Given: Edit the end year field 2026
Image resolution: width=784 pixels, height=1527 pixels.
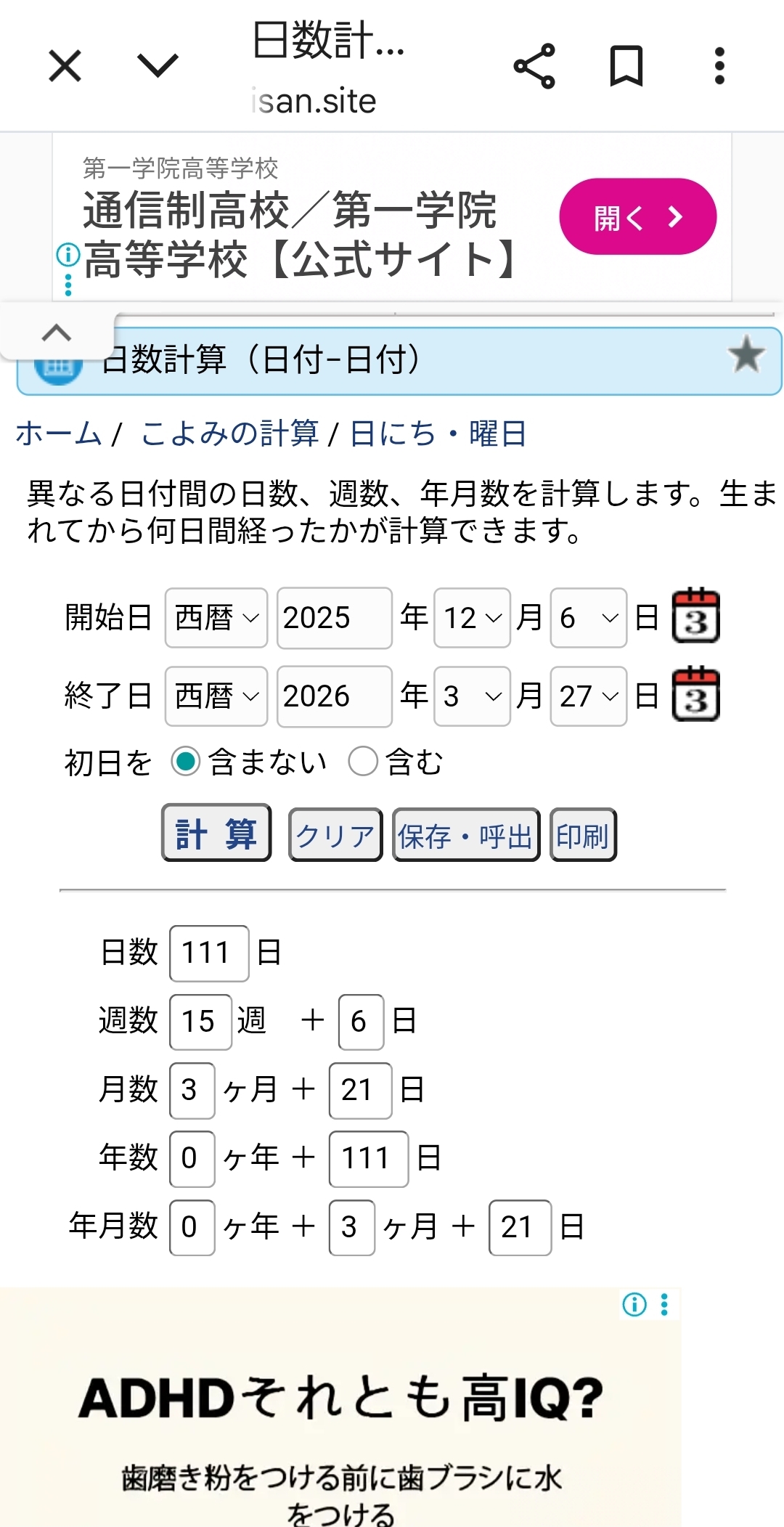Looking at the screenshot, I should coord(334,696).
